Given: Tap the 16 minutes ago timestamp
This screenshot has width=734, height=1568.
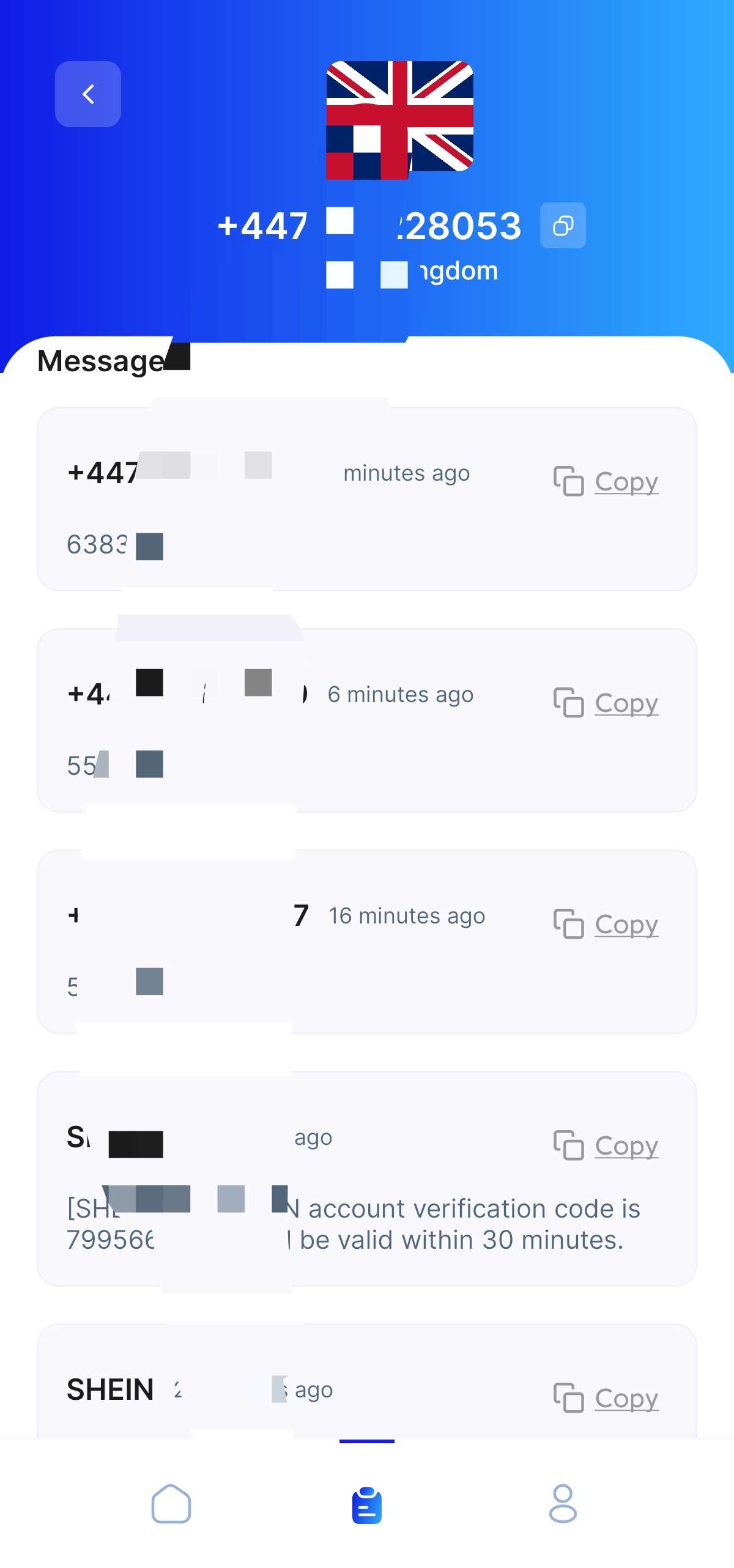Looking at the screenshot, I should tap(406, 915).
